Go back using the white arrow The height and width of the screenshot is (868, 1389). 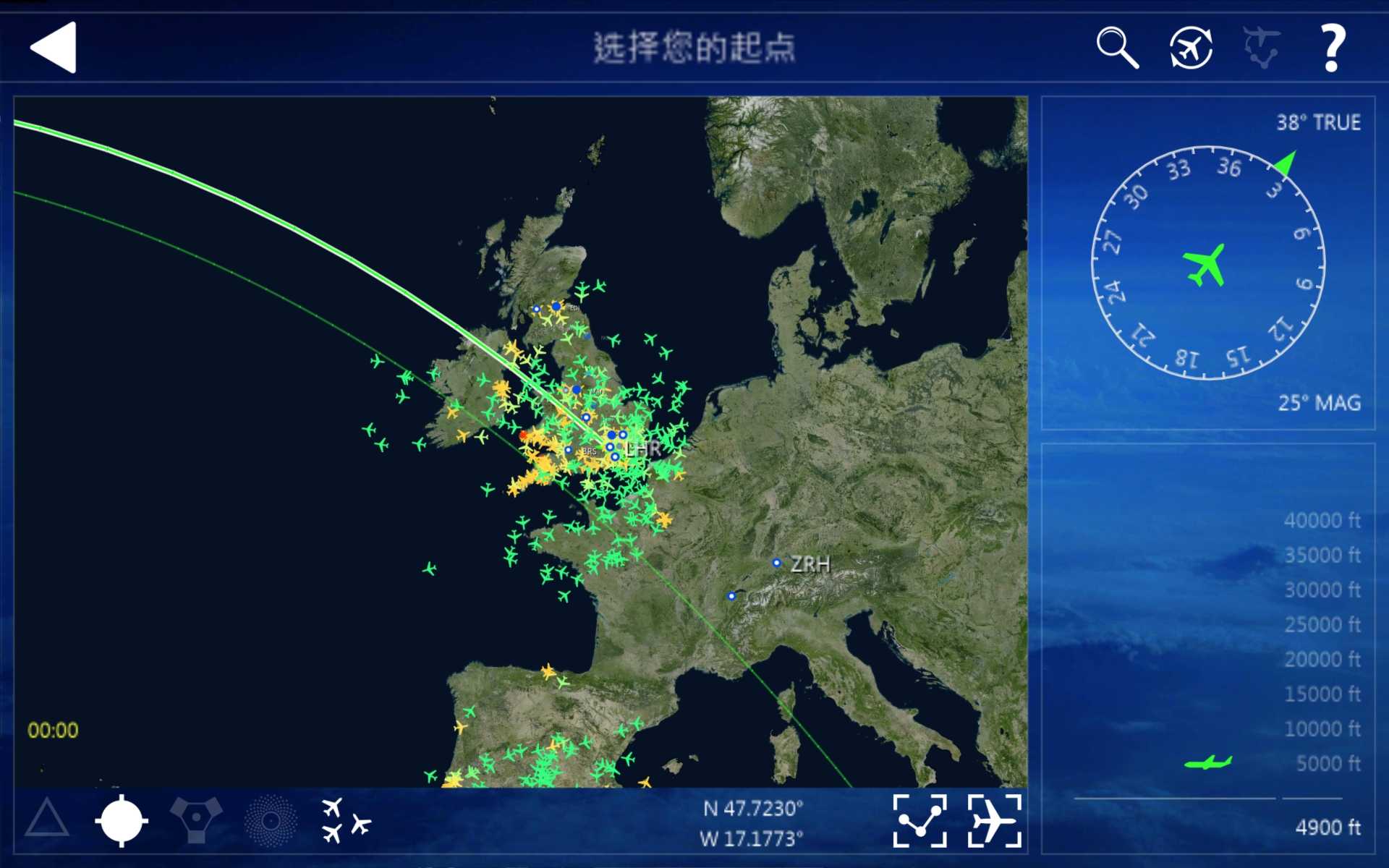[54, 48]
